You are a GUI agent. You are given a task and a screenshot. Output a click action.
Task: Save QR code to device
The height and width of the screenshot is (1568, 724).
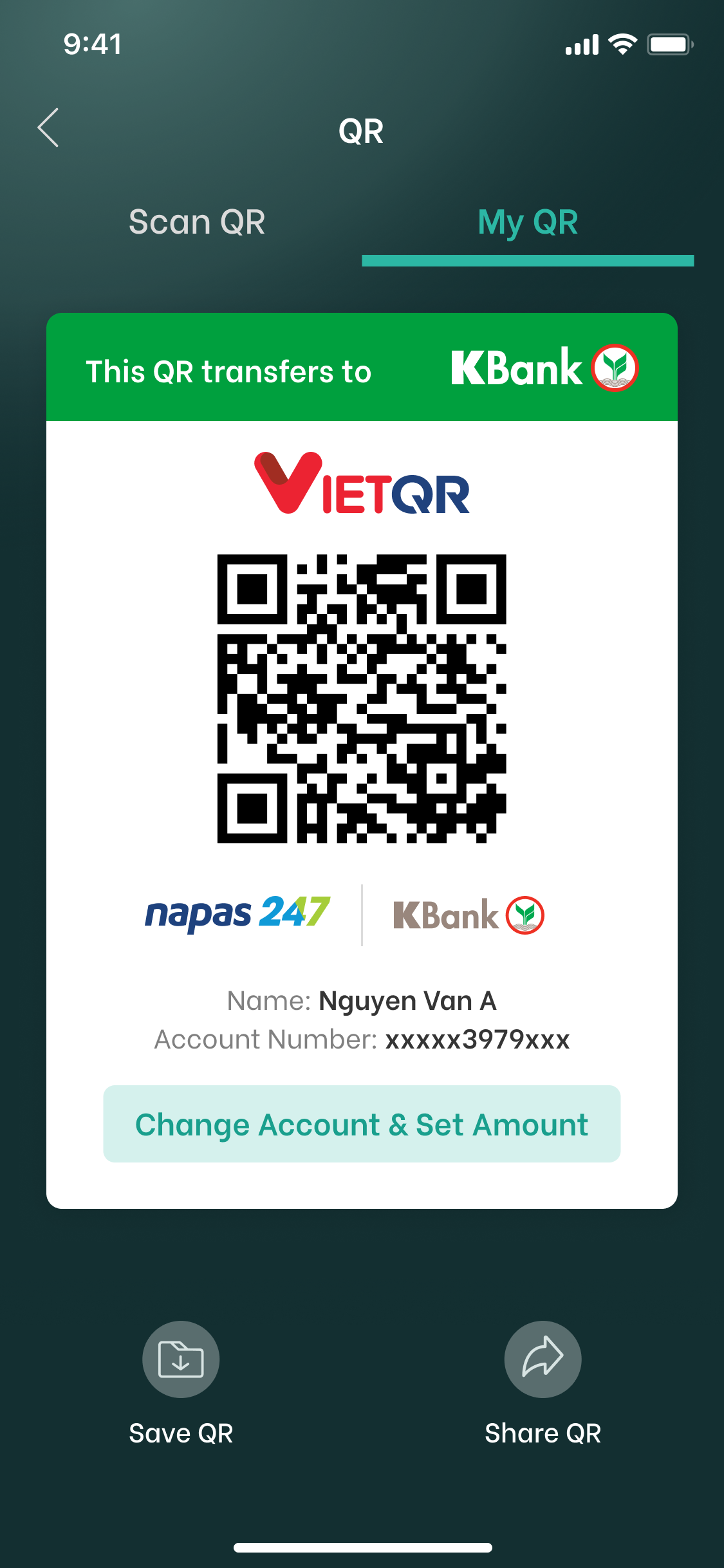(181, 1359)
